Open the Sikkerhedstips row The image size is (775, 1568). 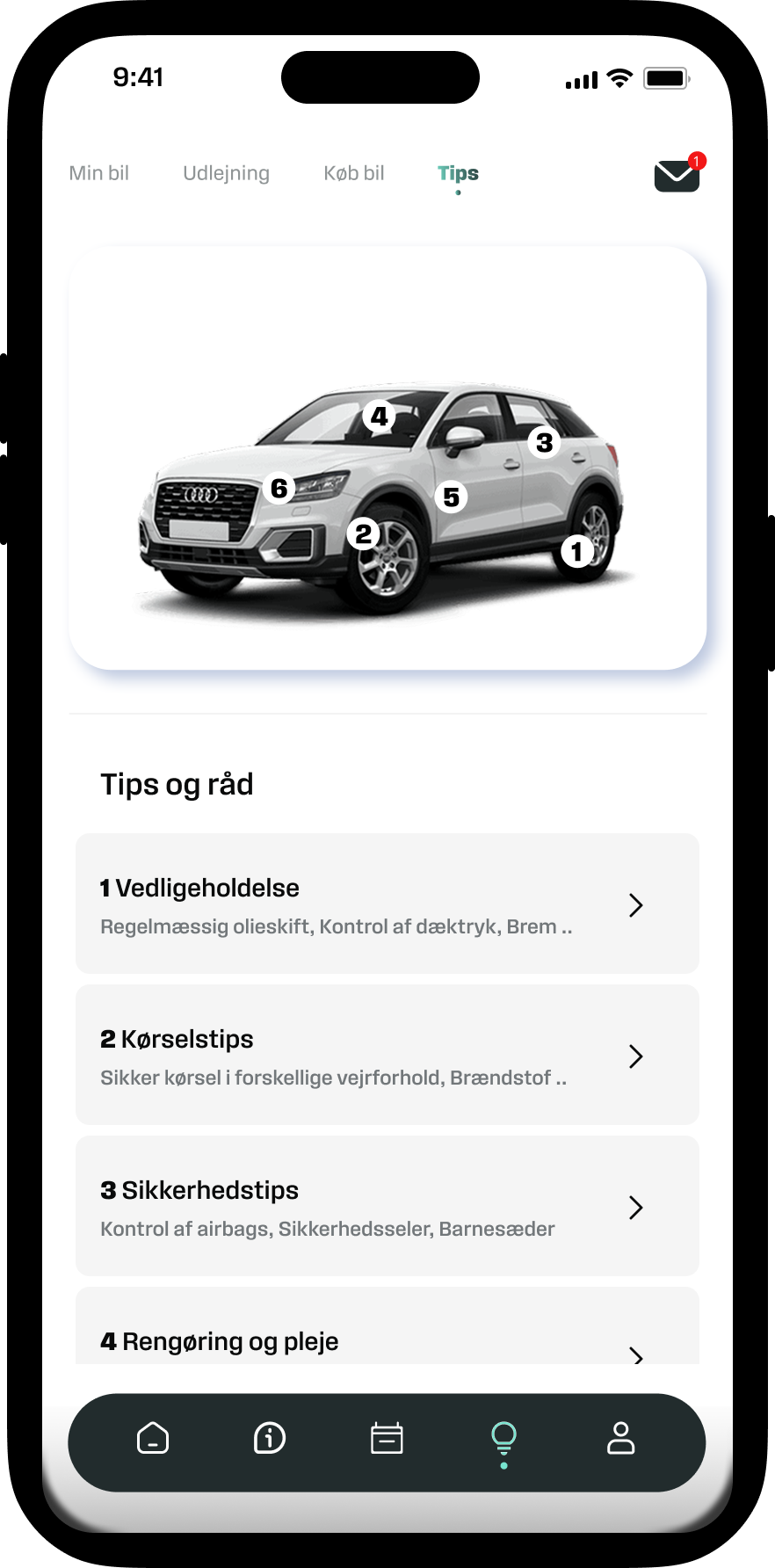[x=387, y=1206]
